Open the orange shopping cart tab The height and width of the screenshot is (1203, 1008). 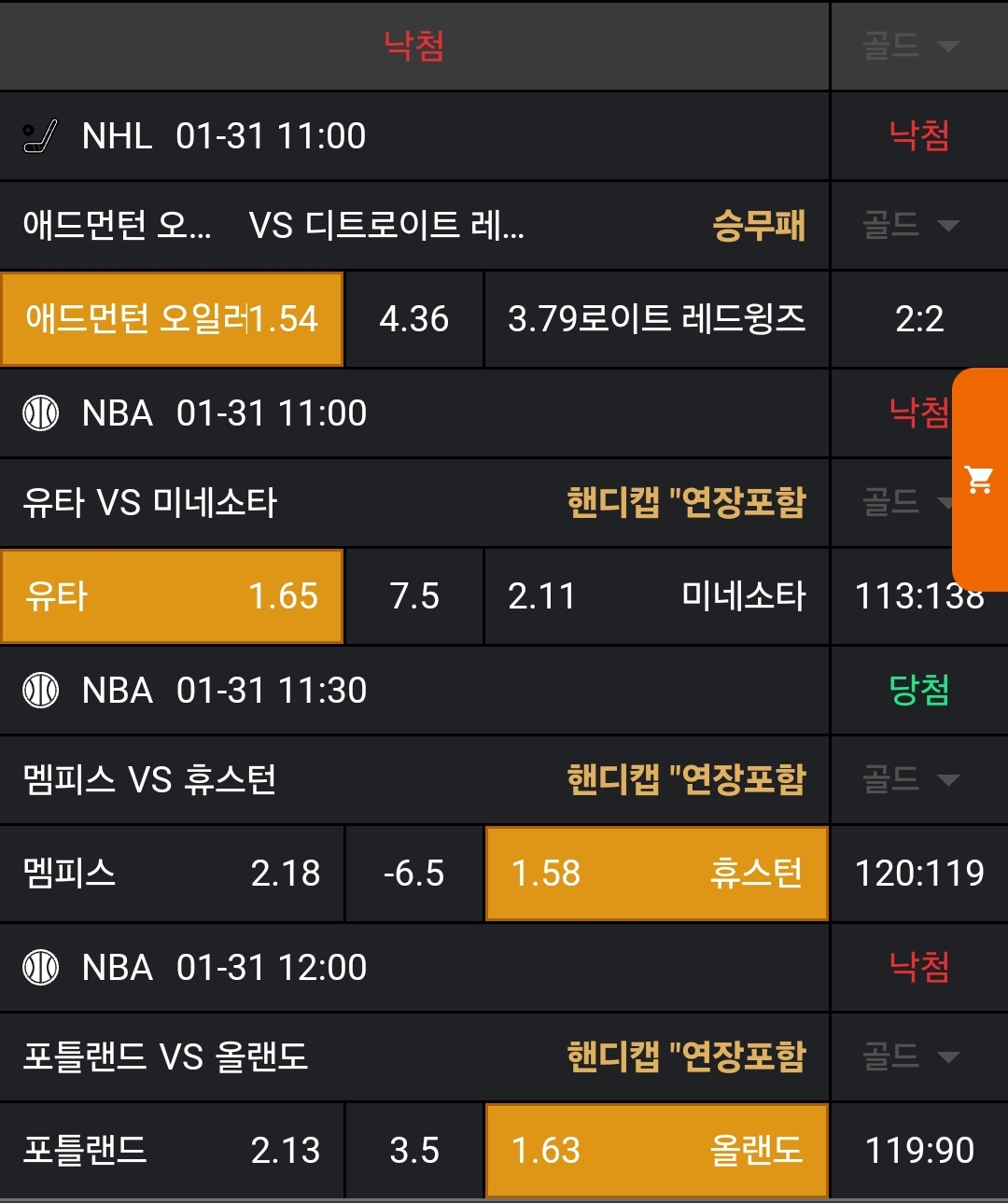tap(980, 480)
